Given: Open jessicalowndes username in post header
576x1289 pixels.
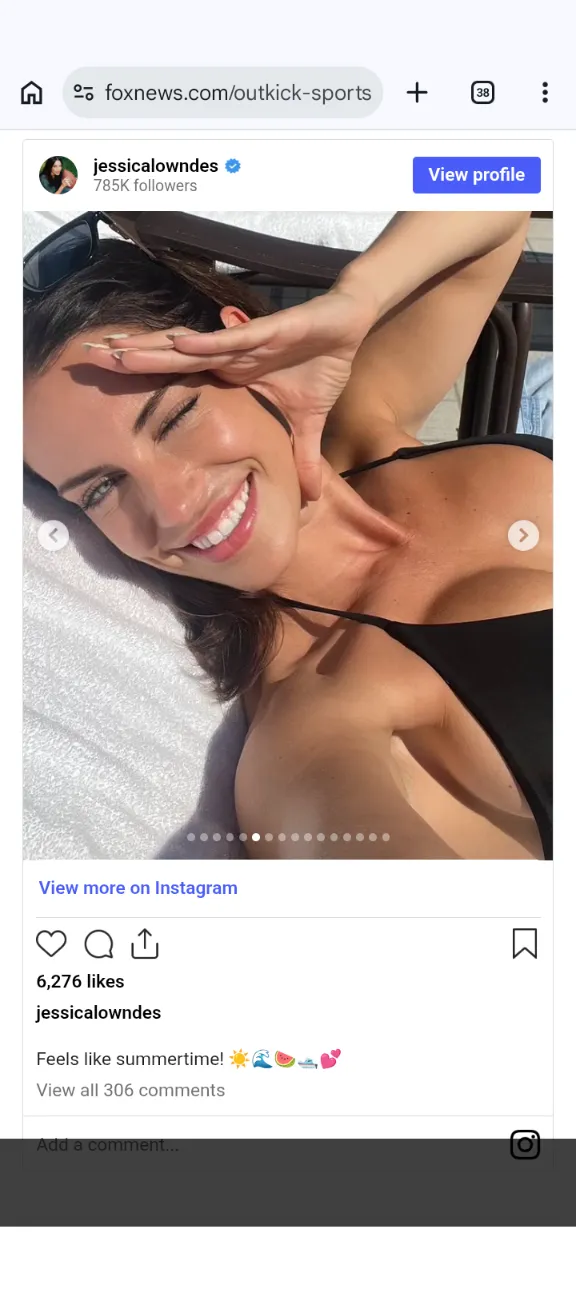Looking at the screenshot, I should coord(156,166).
